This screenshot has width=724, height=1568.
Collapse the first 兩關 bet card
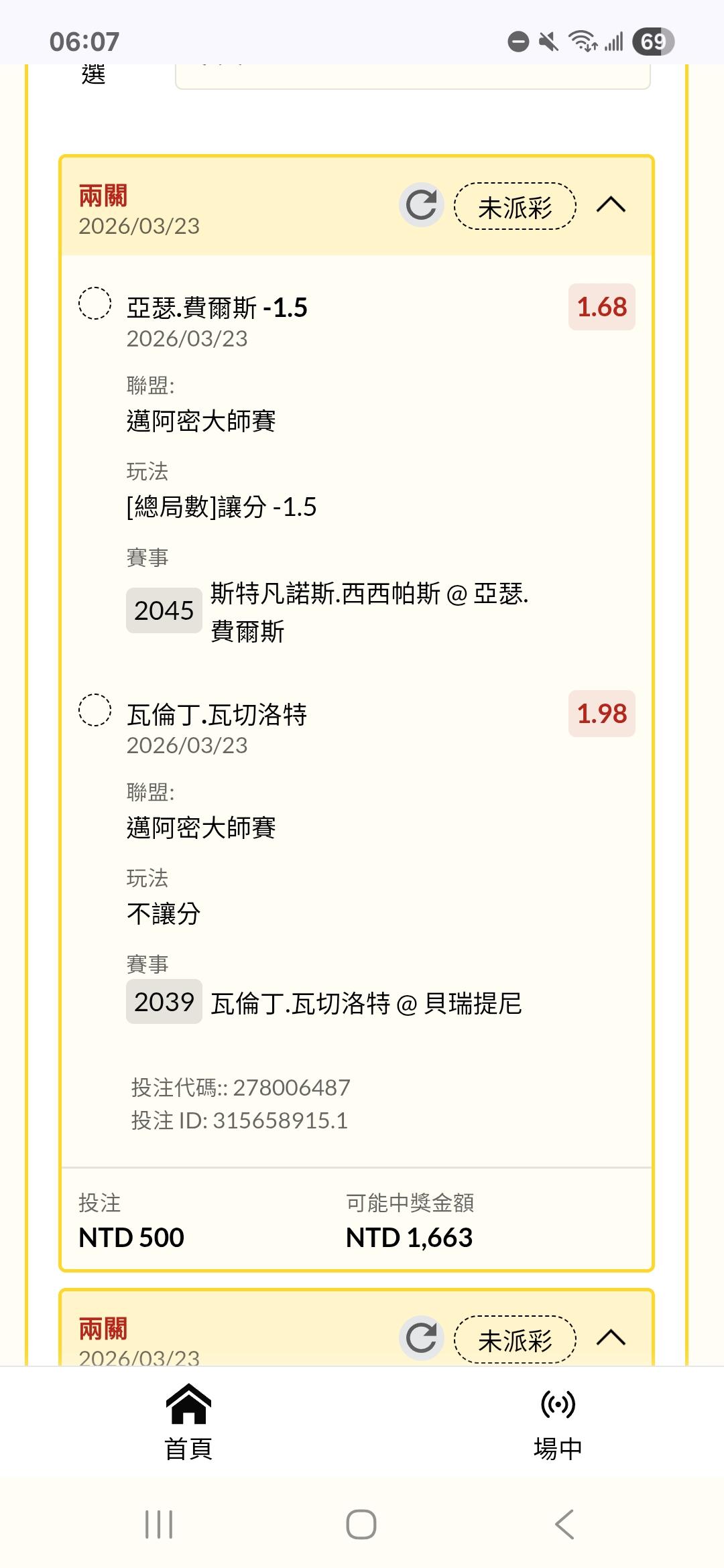point(611,205)
